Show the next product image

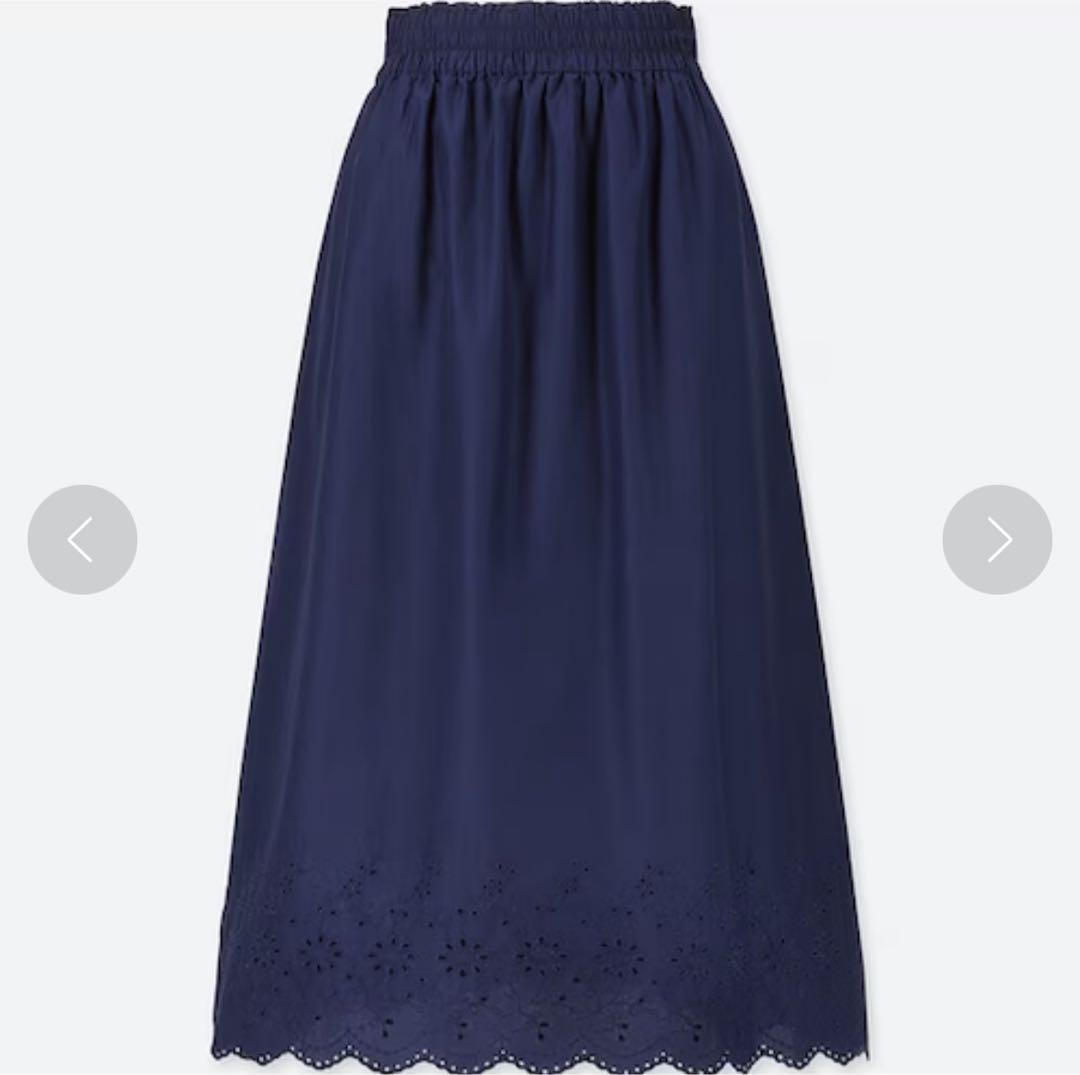tap(996, 540)
